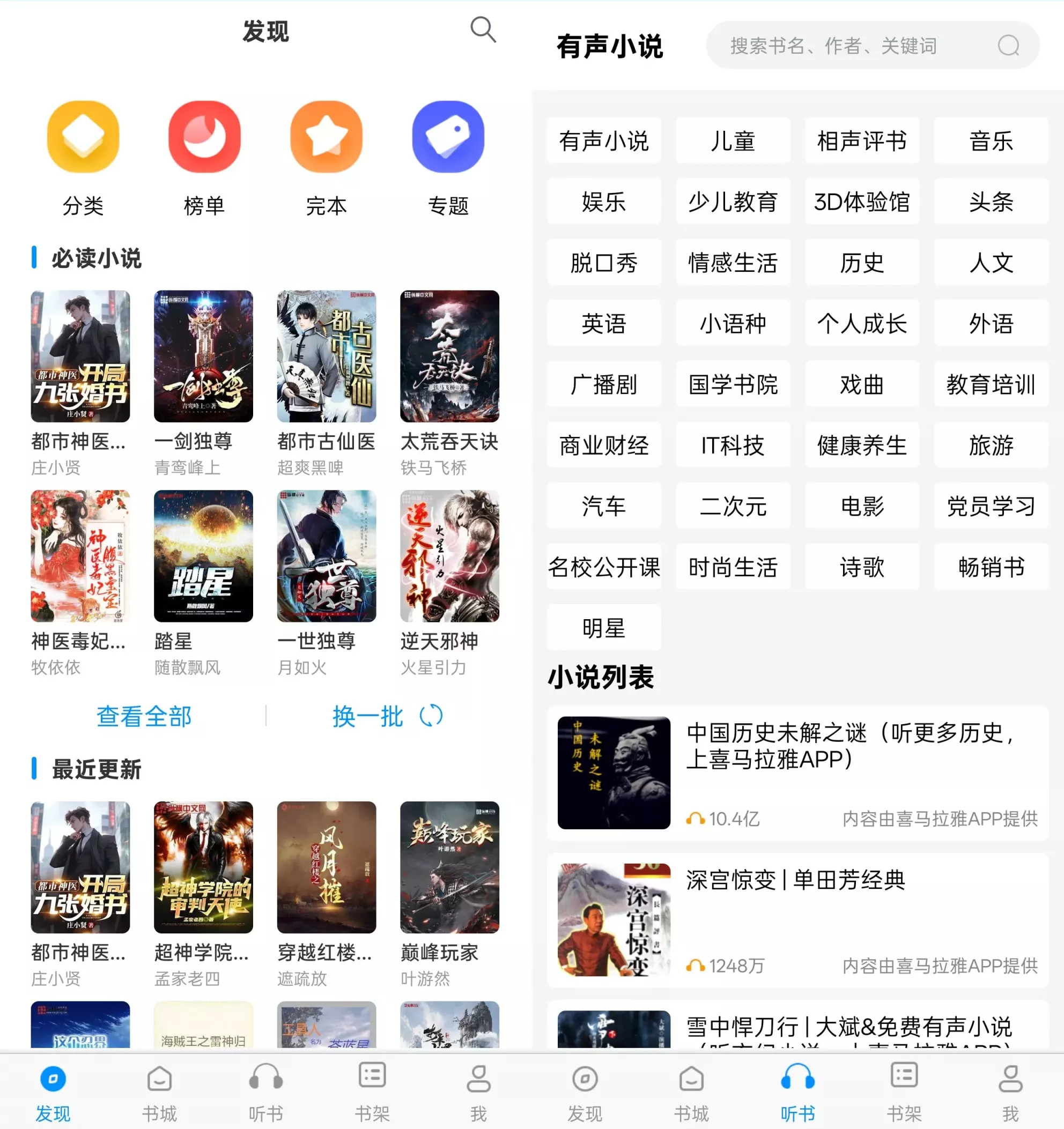Click the search magnifier on the 发现 page
The height and width of the screenshot is (1129, 1064).
click(x=483, y=30)
